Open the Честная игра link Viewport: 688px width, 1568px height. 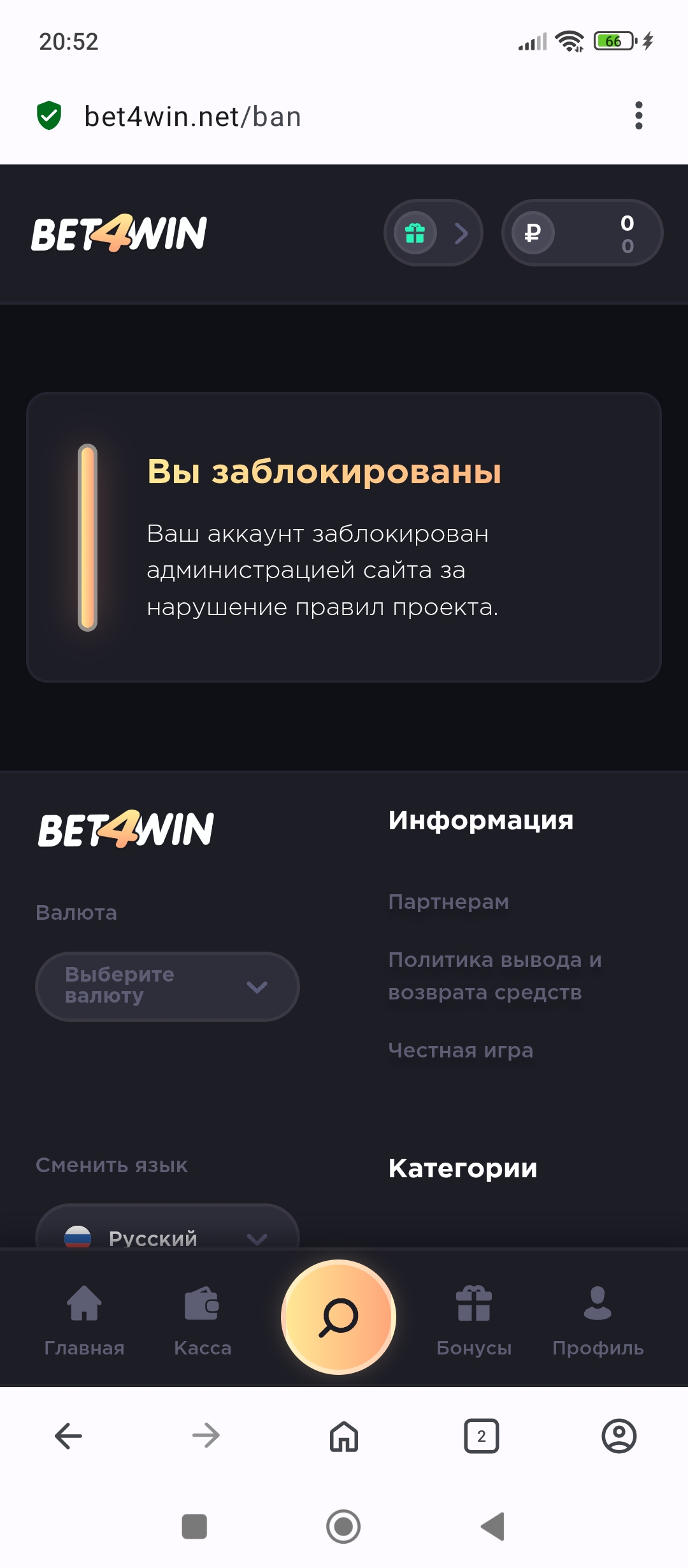coord(461,1050)
